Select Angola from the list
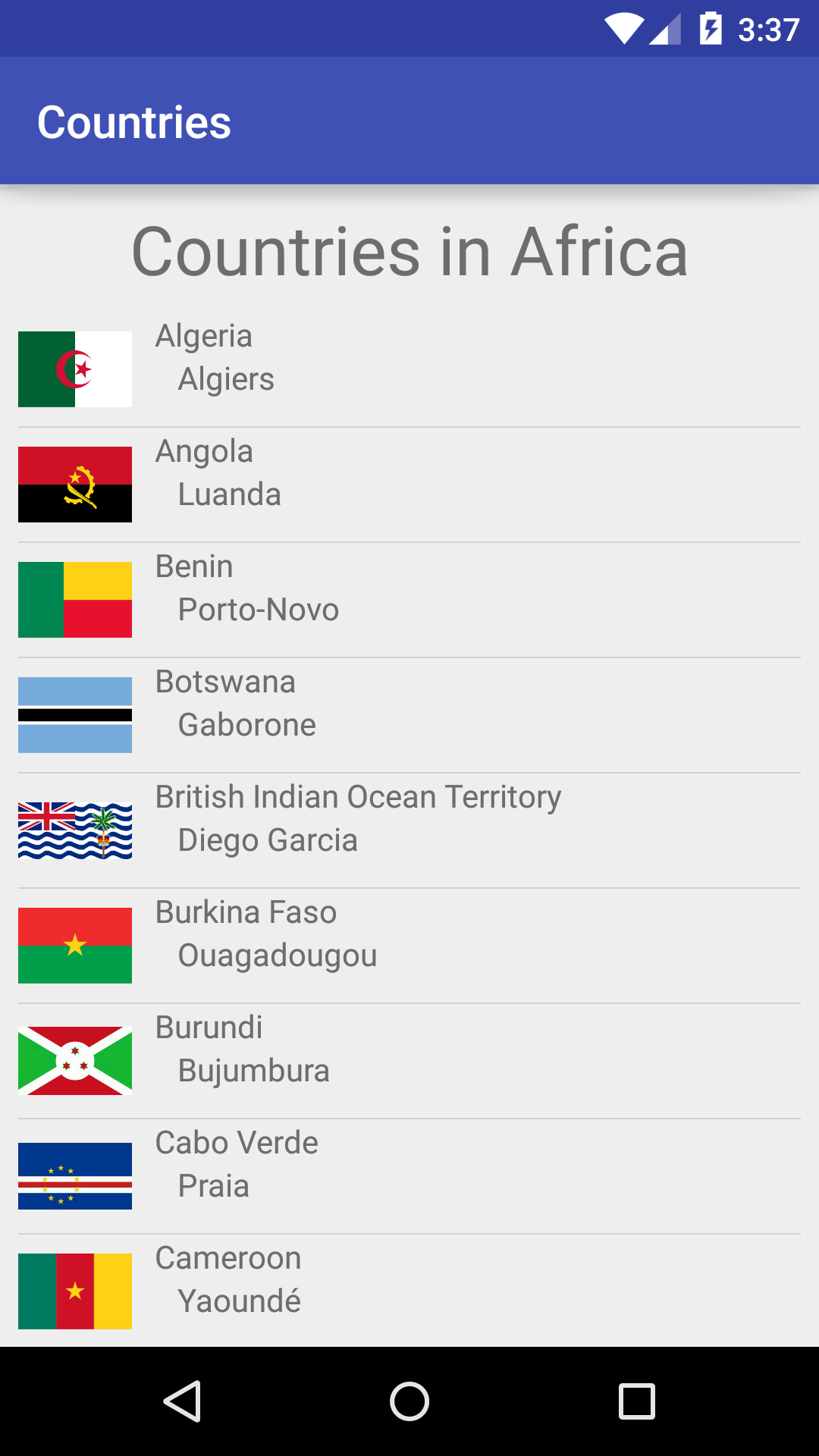 click(x=409, y=485)
